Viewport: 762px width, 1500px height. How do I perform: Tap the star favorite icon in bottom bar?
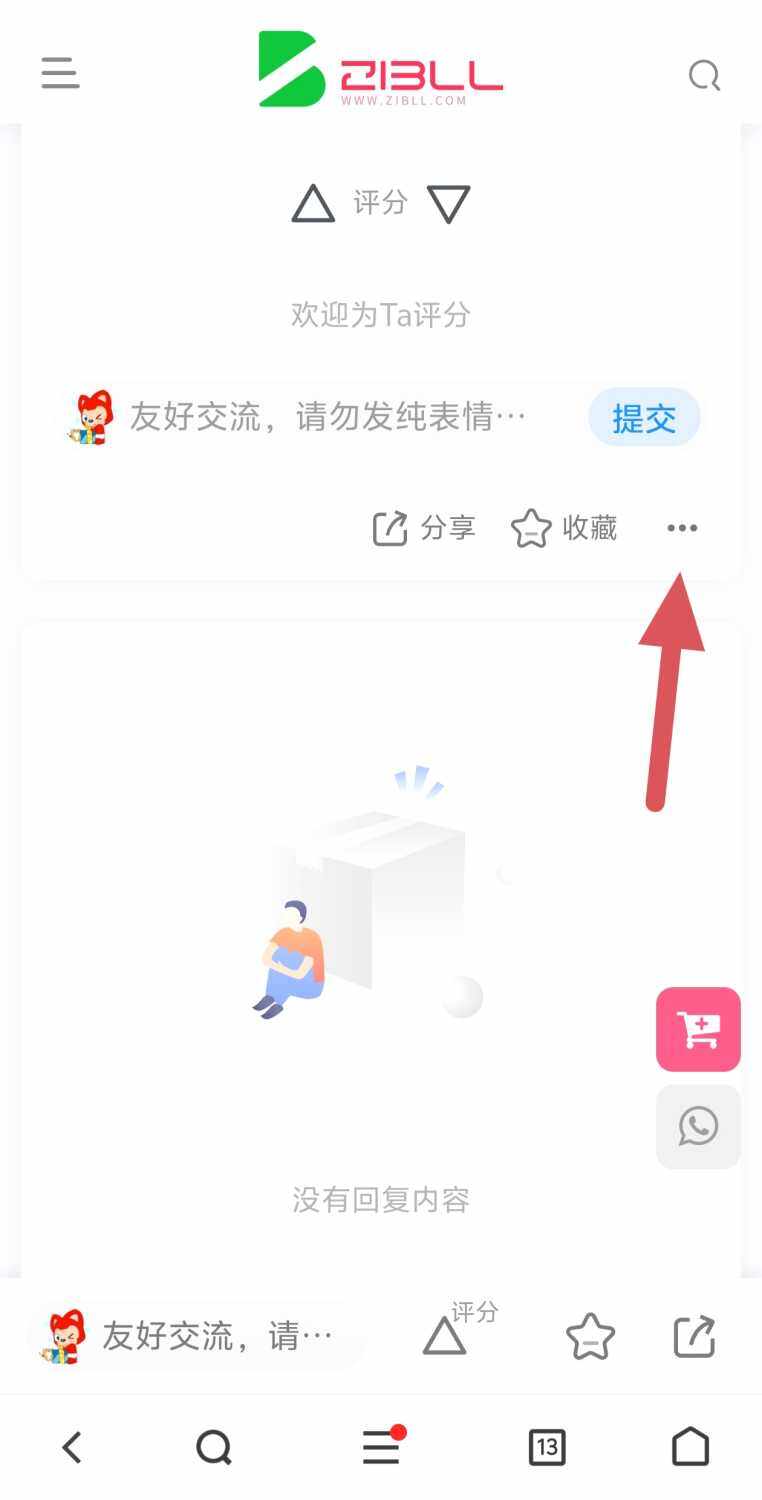coord(590,1337)
